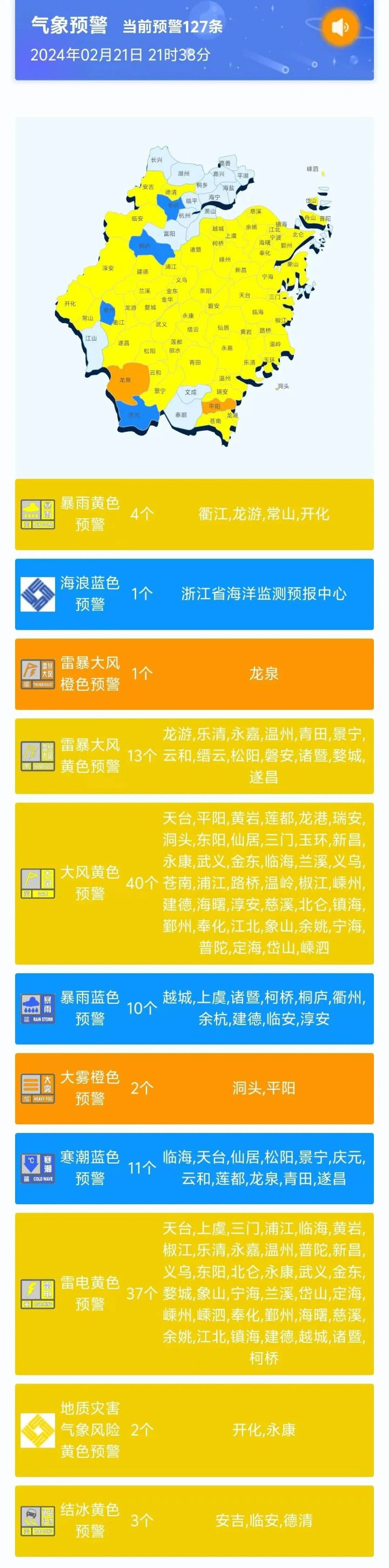Open the 地质灾害气象风险黄色预警 row
Viewport: 389px width, 1568px height.
[194, 1429]
